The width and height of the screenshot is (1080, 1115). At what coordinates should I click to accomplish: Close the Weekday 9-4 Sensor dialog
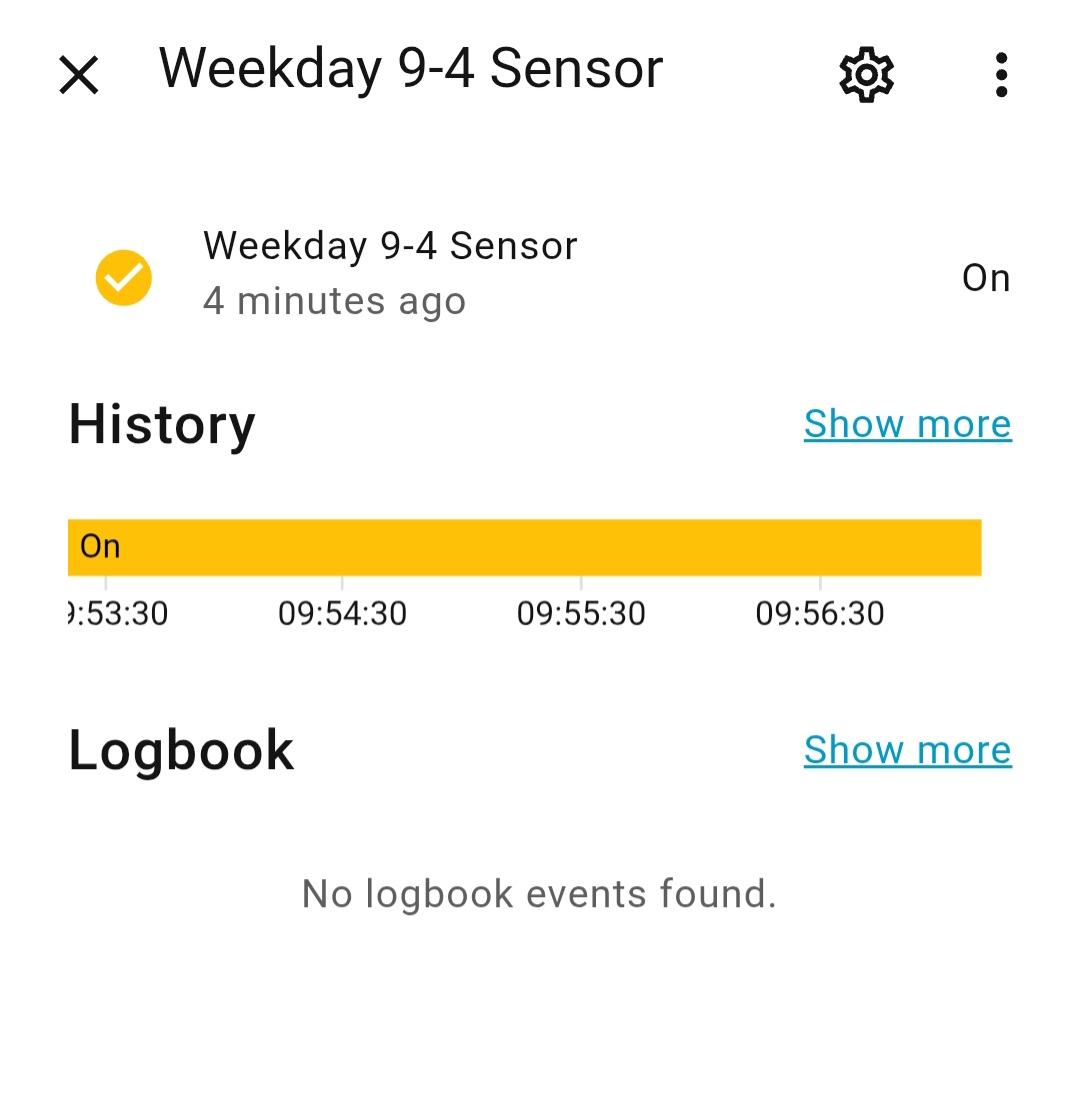(x=79, y=75)
